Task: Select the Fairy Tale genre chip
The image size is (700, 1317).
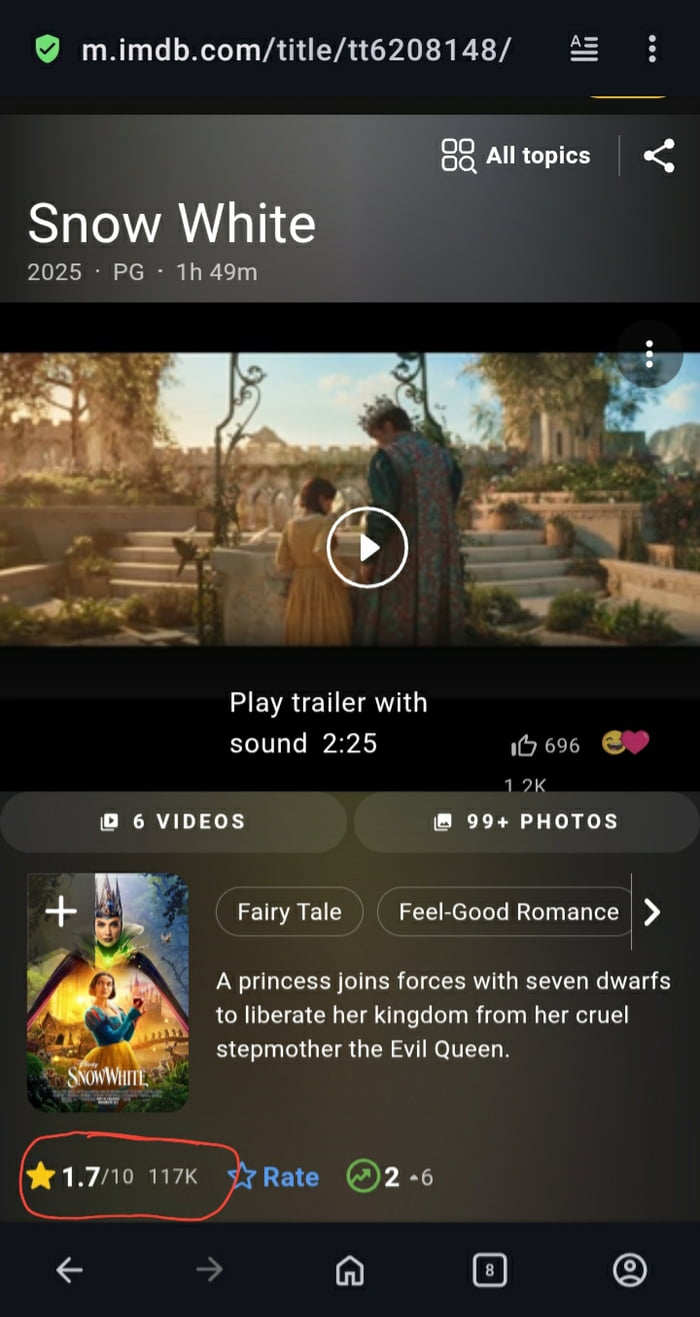Action: pyautogui.click(x=289, y=912)
